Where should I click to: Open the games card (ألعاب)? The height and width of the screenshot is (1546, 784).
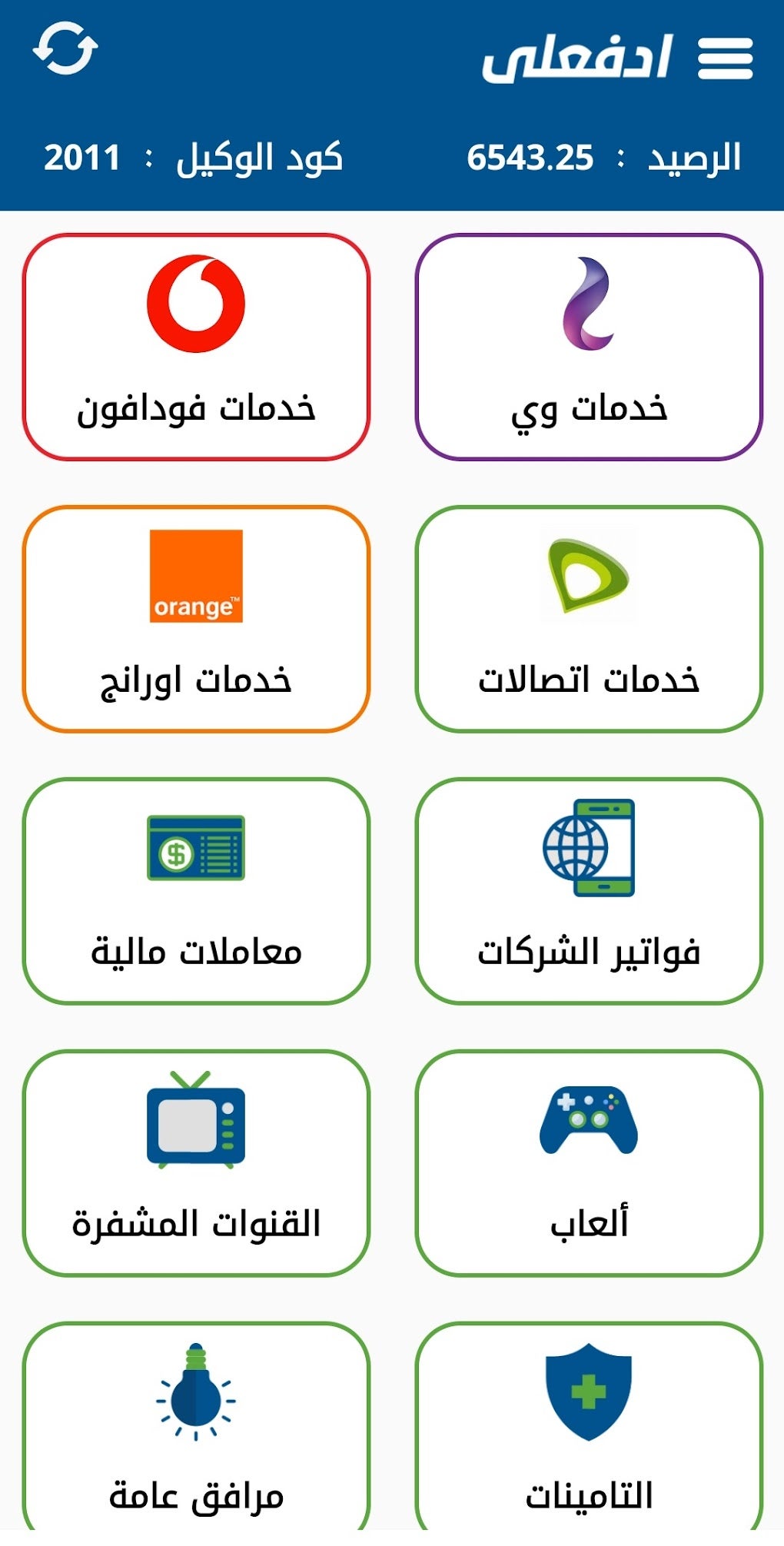[x=589, y=1163]
